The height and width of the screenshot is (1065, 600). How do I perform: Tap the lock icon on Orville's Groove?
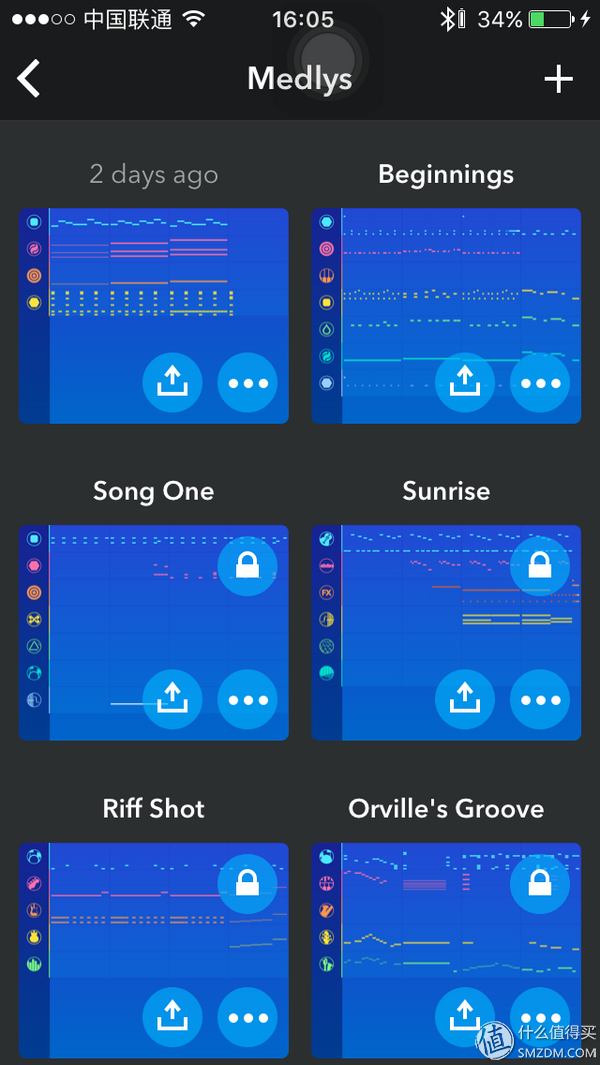point(540,884)
